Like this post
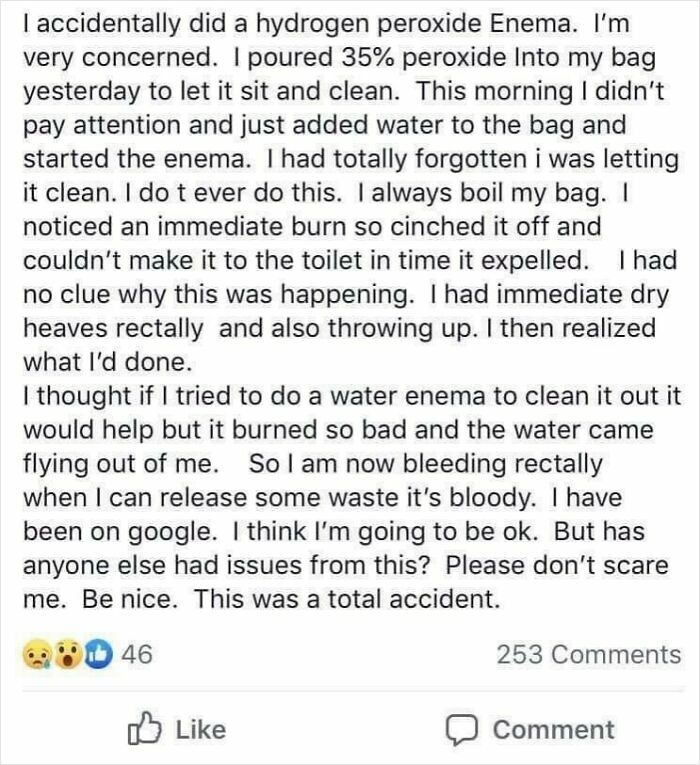700x765 pixels. point(176,729)
